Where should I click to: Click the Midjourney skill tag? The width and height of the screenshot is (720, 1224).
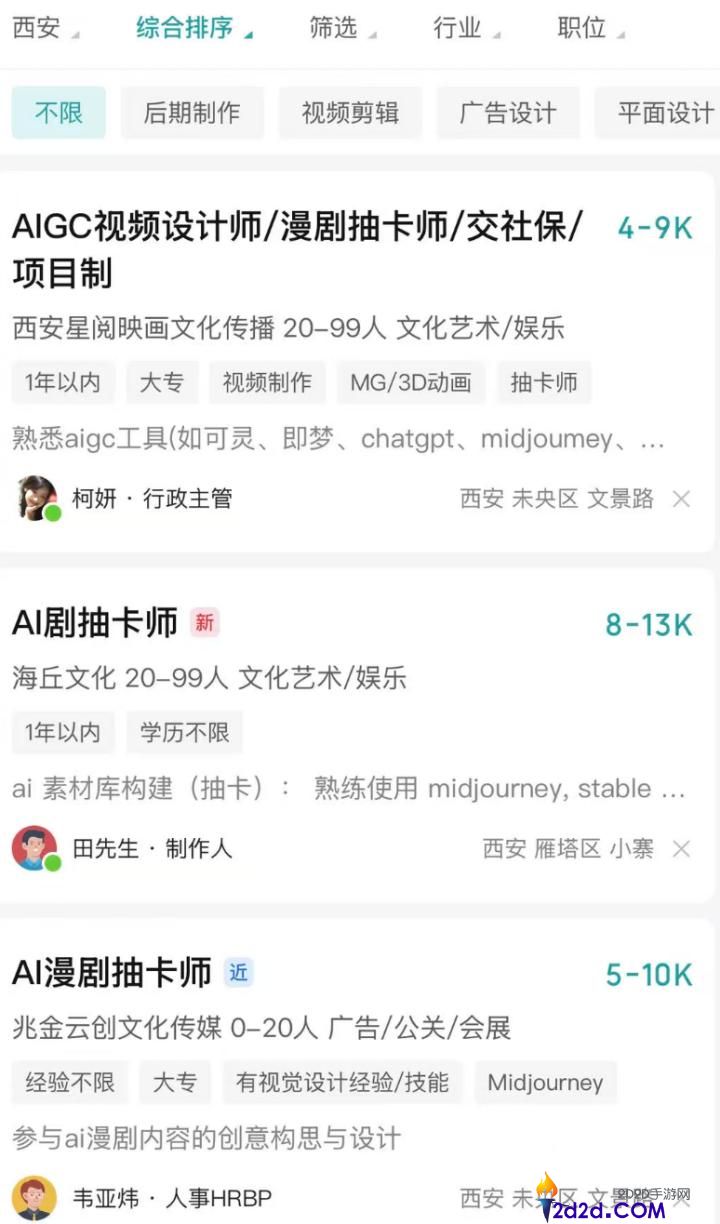click(545, 1082)
